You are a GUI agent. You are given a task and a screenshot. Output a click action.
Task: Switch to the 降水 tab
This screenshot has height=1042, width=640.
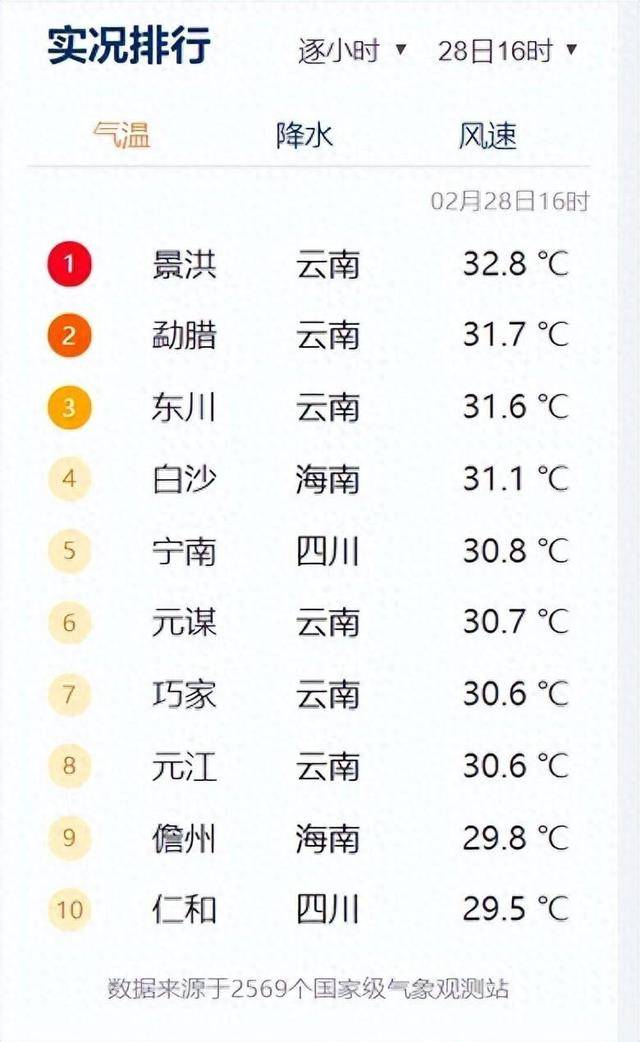tap(304, 136)
